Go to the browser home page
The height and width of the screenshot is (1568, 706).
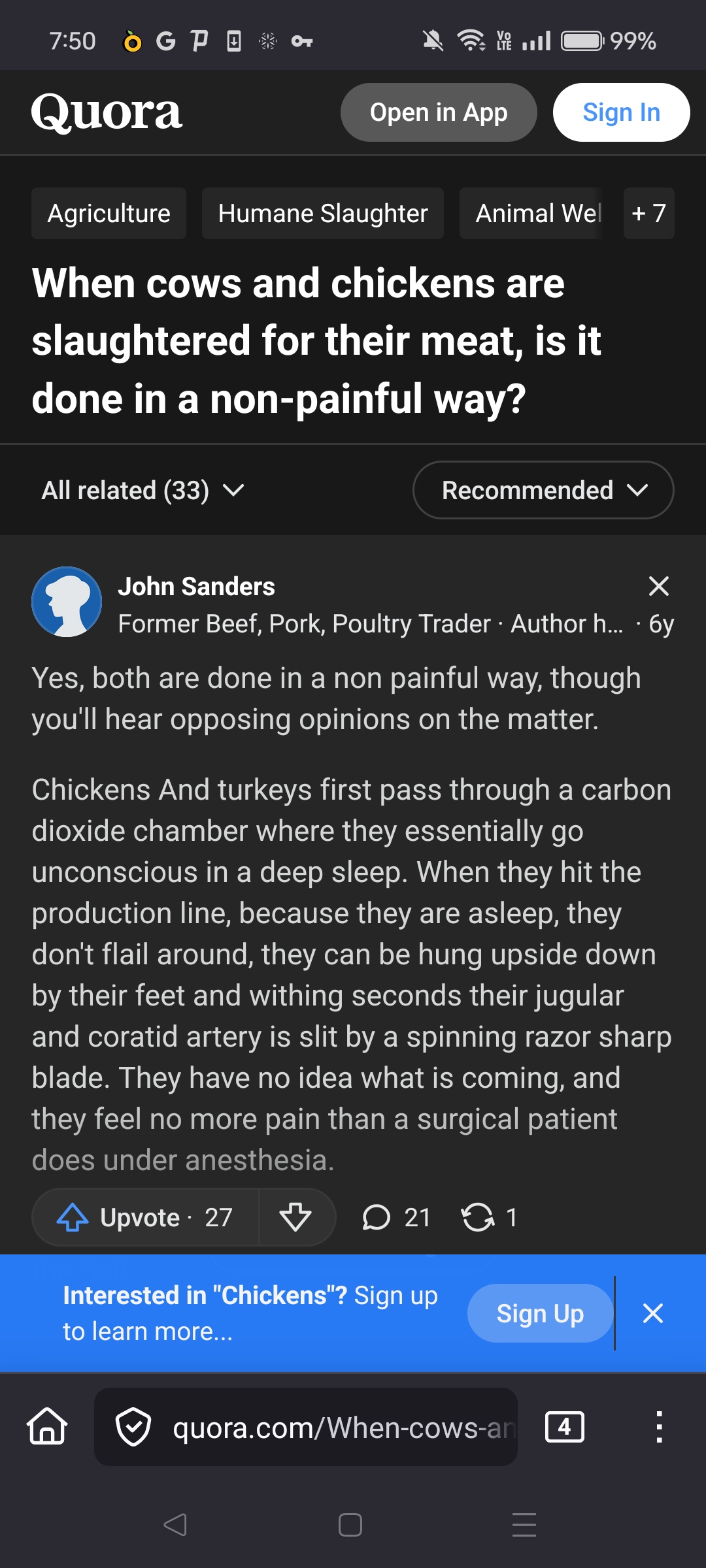(x=47, y=1427)
